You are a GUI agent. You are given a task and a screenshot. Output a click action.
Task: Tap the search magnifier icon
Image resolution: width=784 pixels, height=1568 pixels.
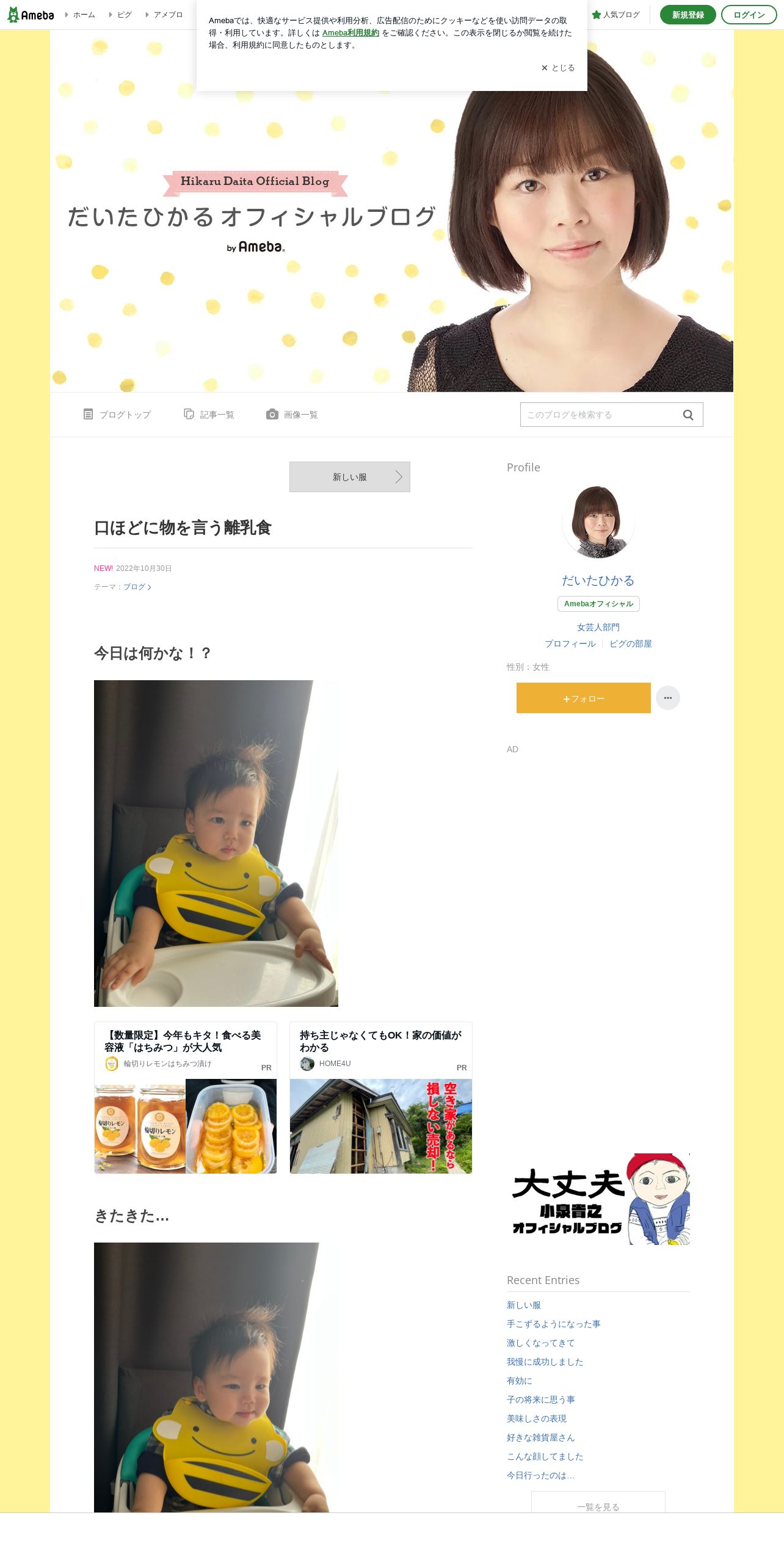(x=688, y=415)
